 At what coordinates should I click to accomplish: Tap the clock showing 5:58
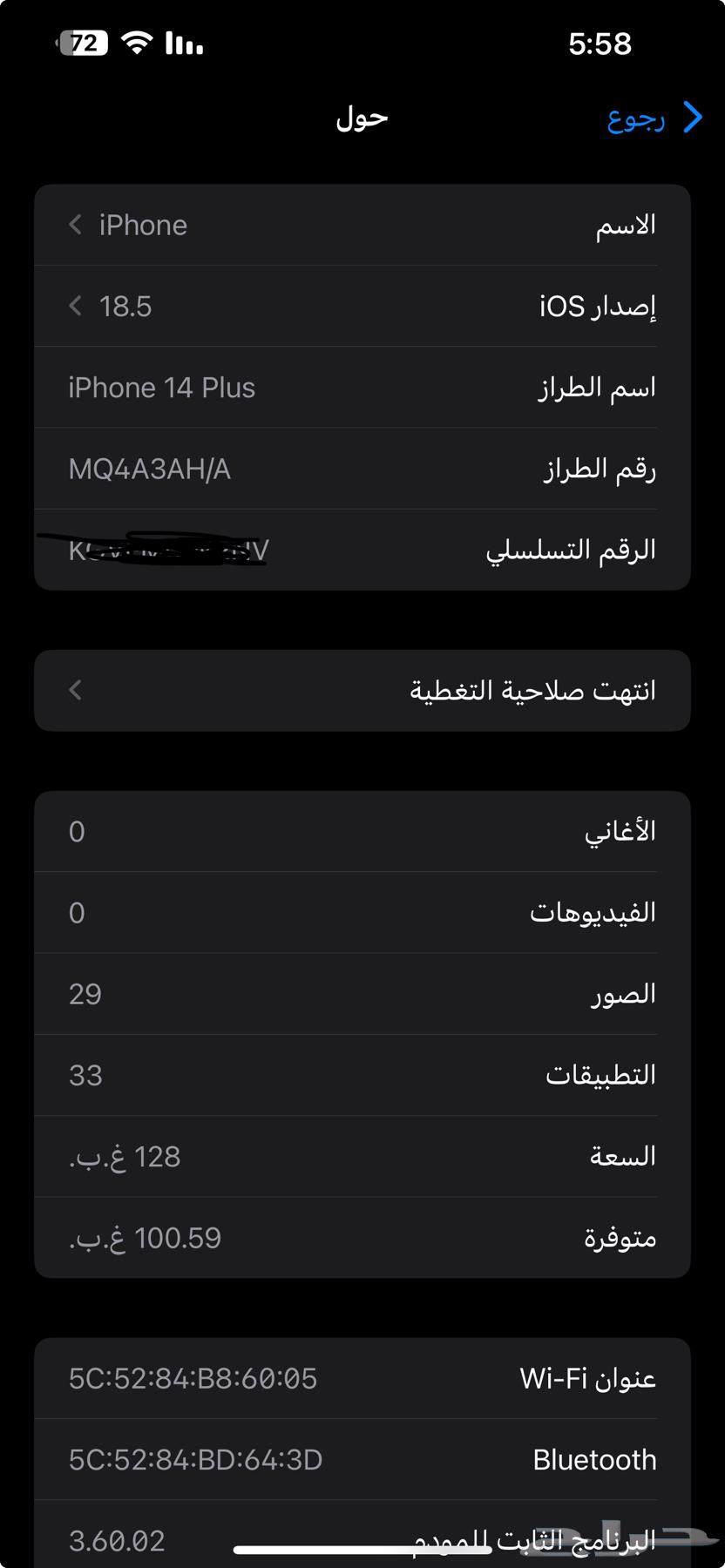600,44
